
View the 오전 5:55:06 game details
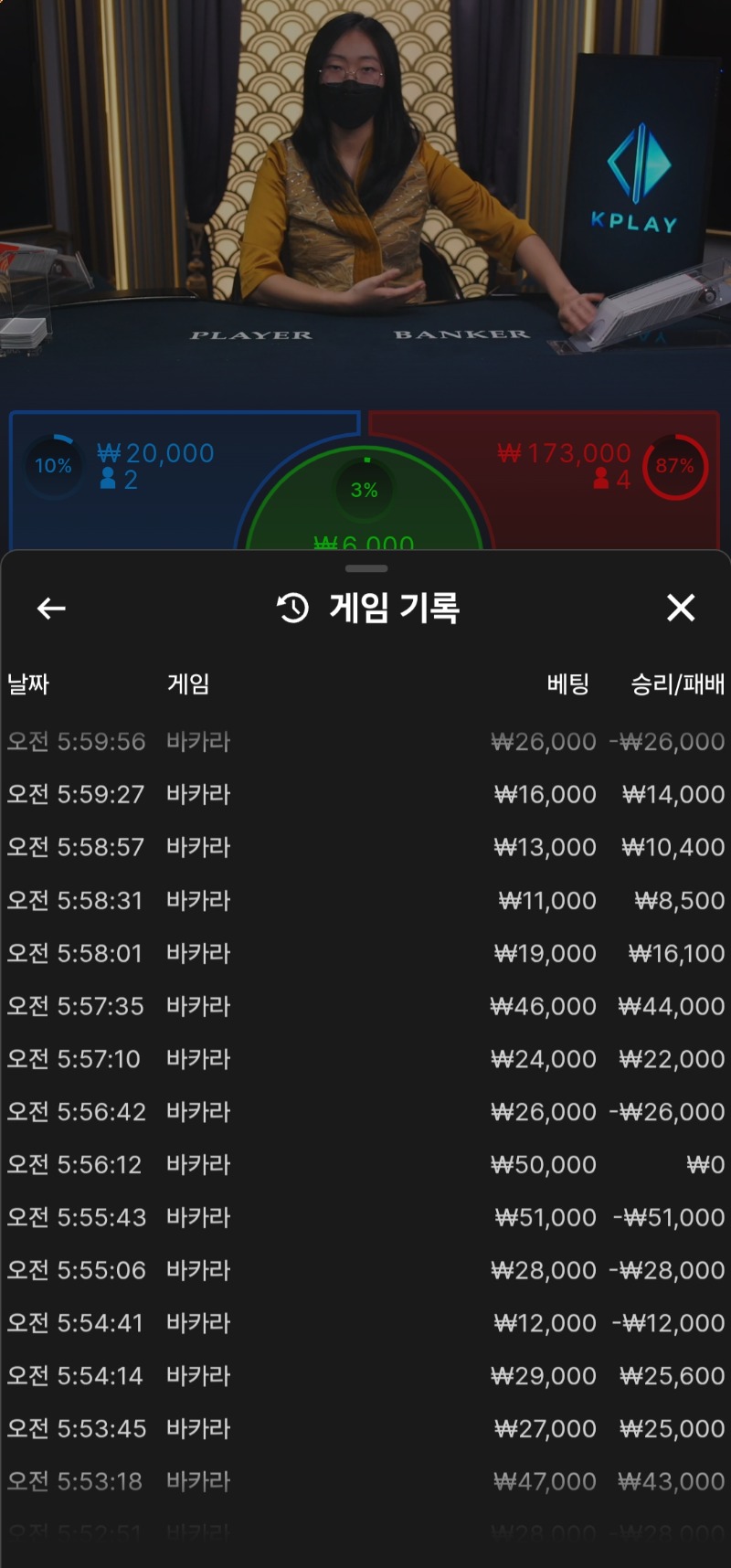[x=365, y=1270]
